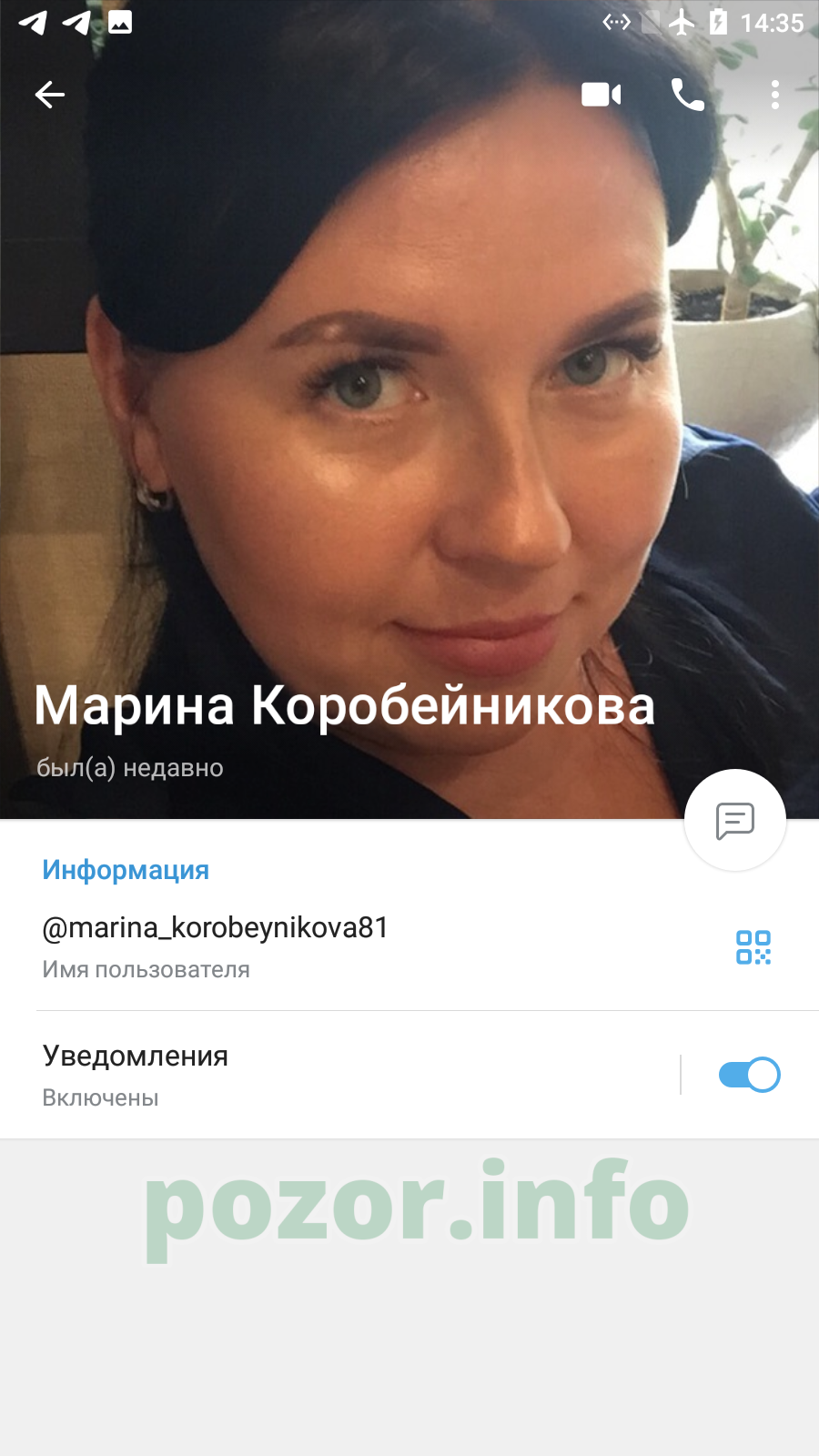Turn off the notifications switch
The height and width of the screenshot is (1456, 819).
click(x=749, y=1075)
